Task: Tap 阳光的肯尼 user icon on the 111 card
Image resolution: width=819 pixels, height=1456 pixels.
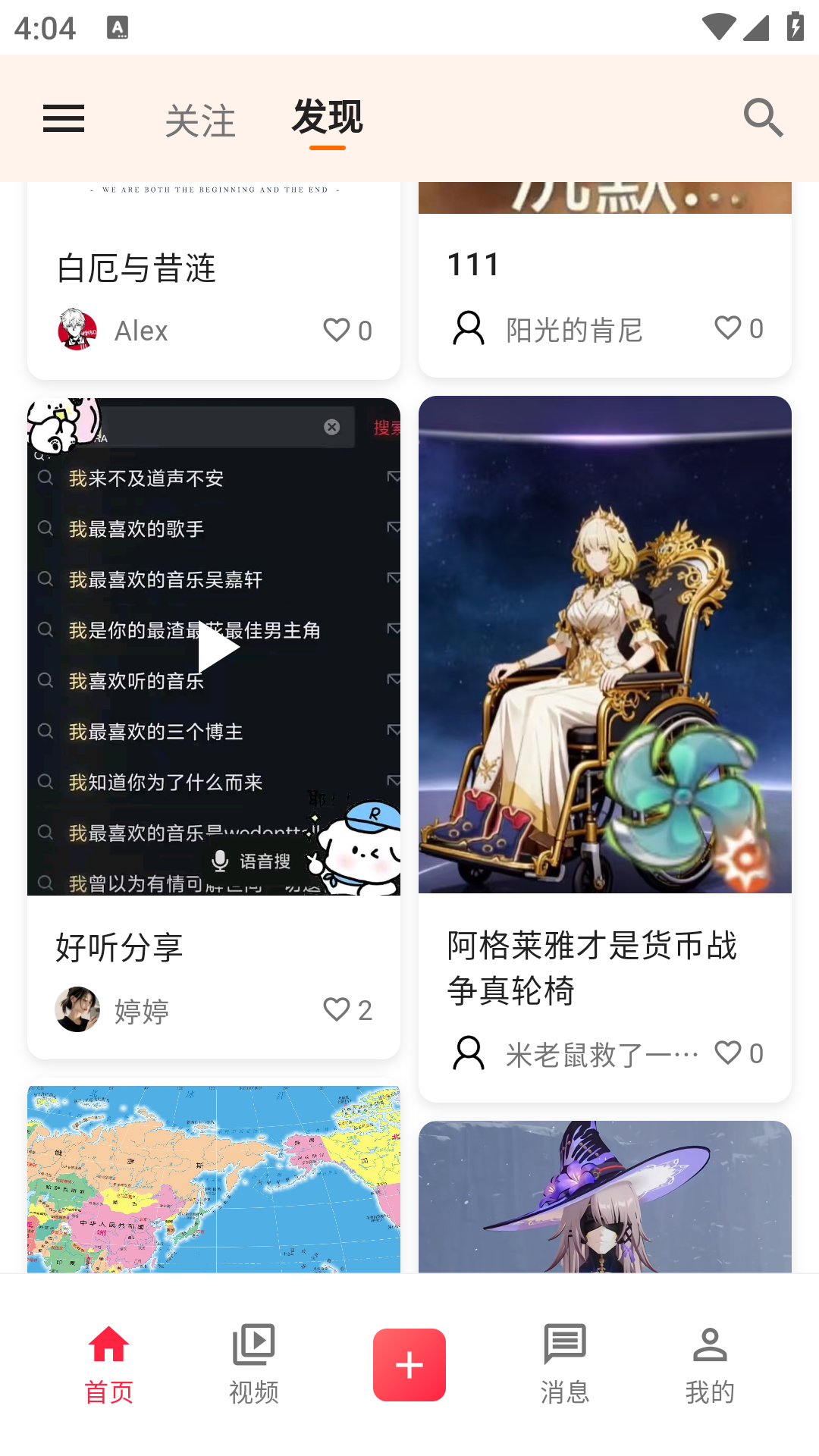Action: [469, 328]
